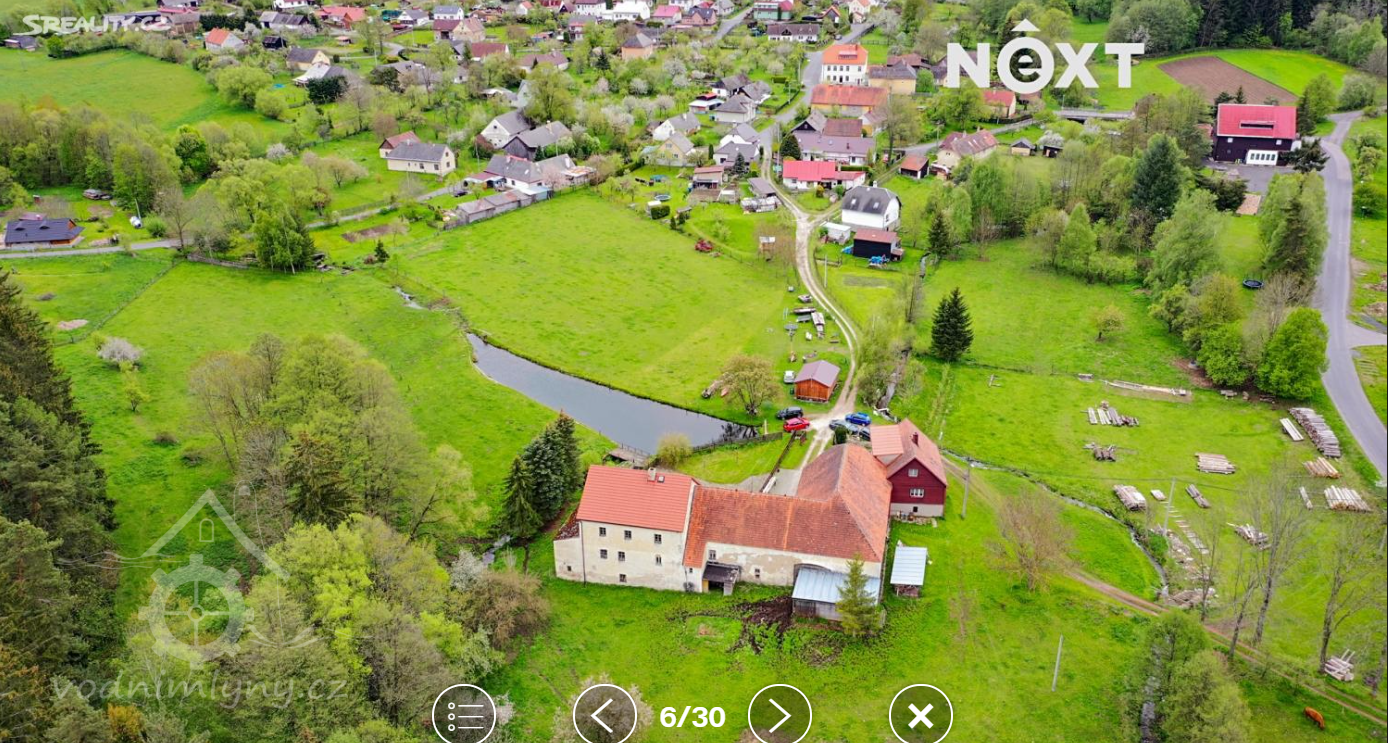Close the photo gallery viewer
The width and height of the screenshot is (1388, 743).
[920, 716]
